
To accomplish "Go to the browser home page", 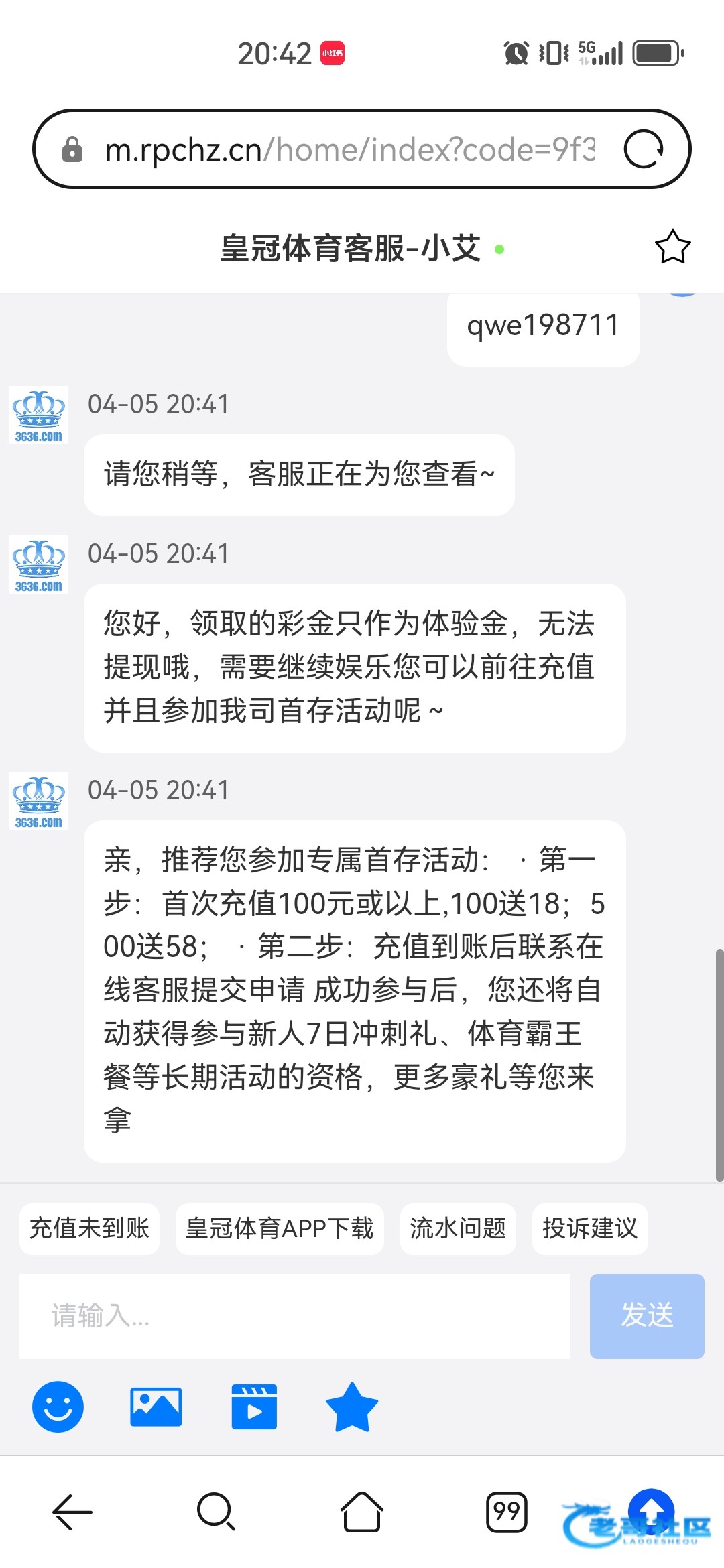I will coord(362,1512).
